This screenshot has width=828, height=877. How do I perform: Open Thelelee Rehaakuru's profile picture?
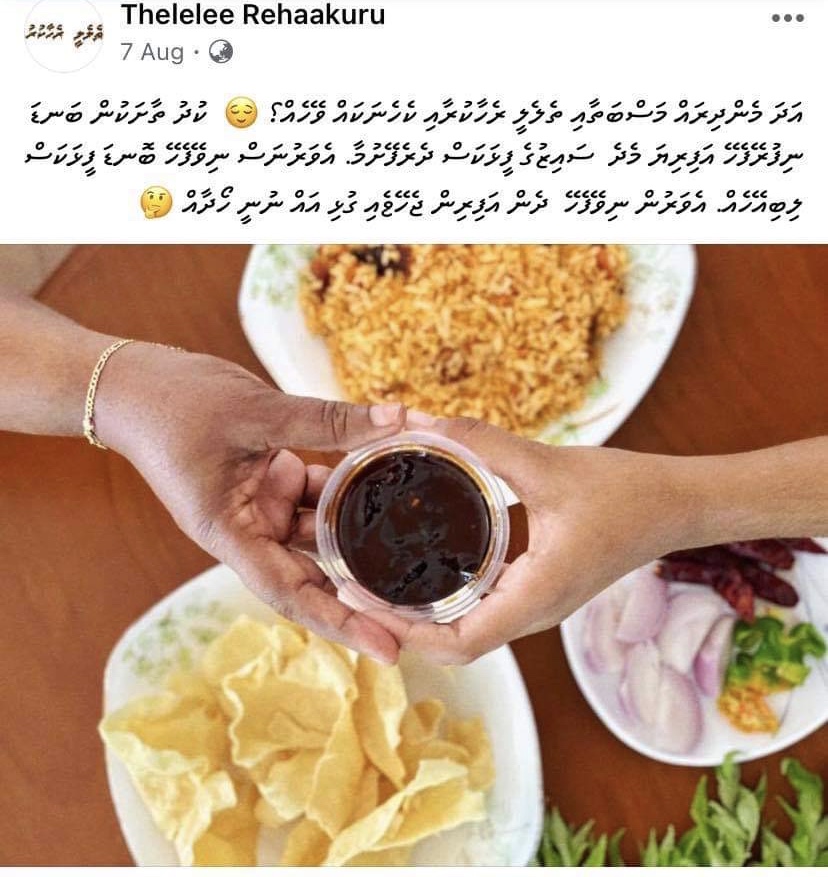pyautogui.click(x=63, y=32)
